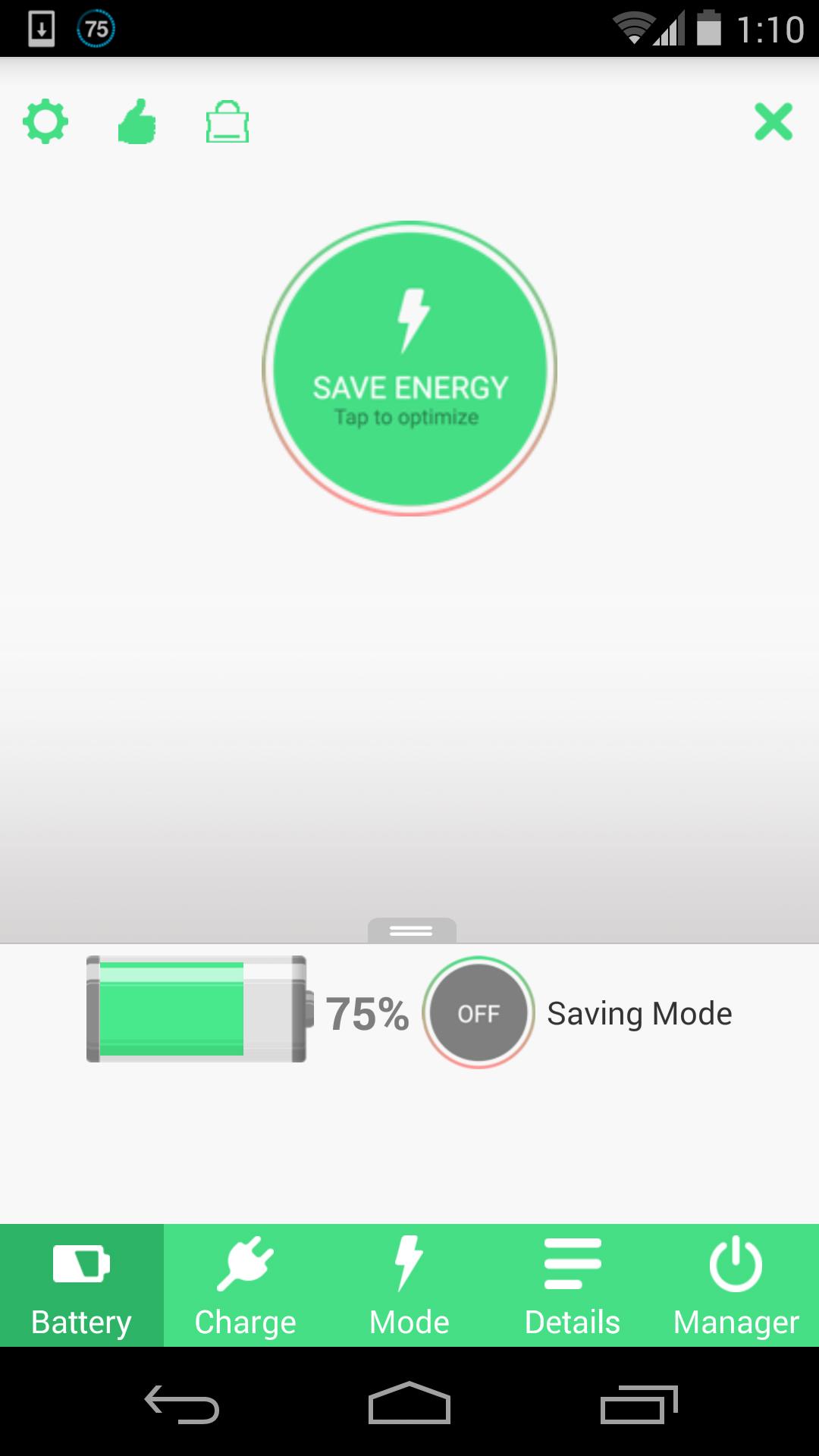Viewport: 819px width, 1456px height.
Task: Select the power icon above Manager
Action: click(733, 1263)
